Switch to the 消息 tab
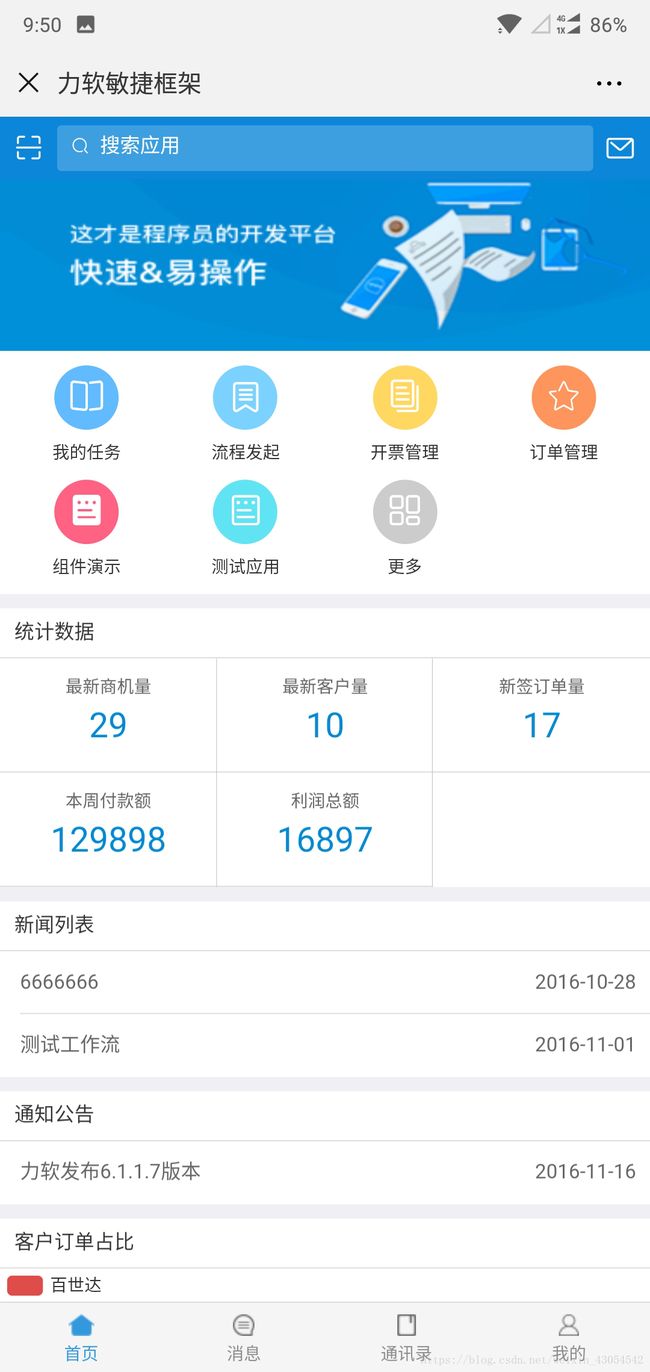Viewport: 650px width, 1372px height. [243, 1338]
